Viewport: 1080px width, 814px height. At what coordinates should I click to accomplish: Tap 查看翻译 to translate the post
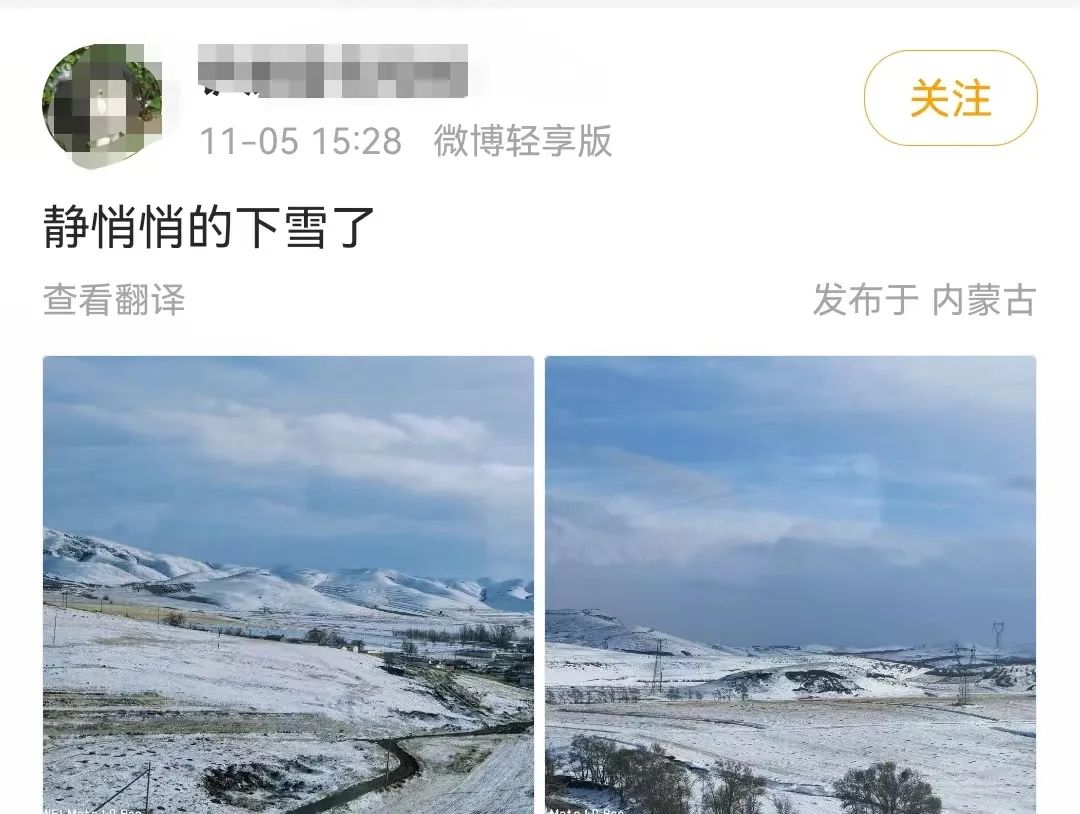pos(114,299)
